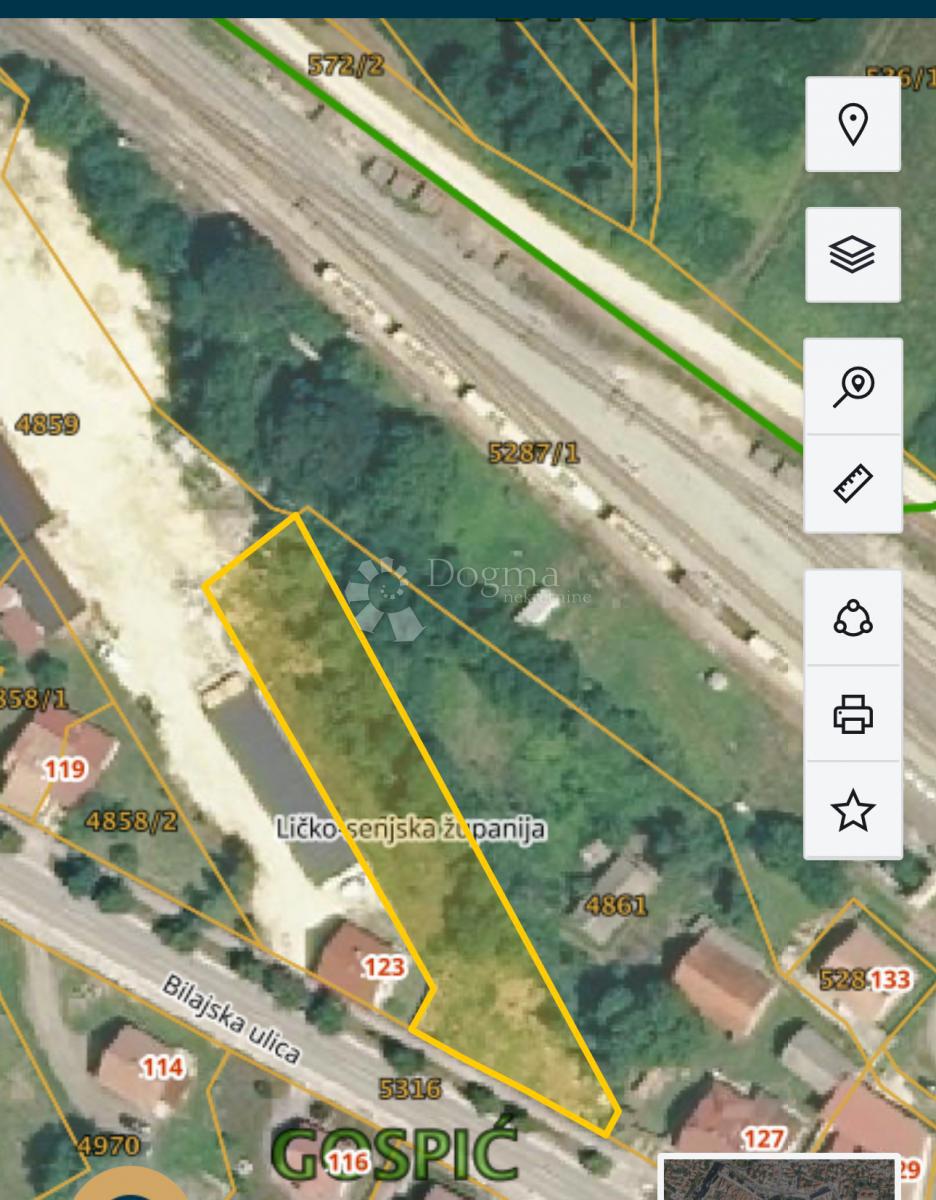Open the map layers panel
Image resolution: width=936 pixels, height=1200 pixels.
(852, 253)
